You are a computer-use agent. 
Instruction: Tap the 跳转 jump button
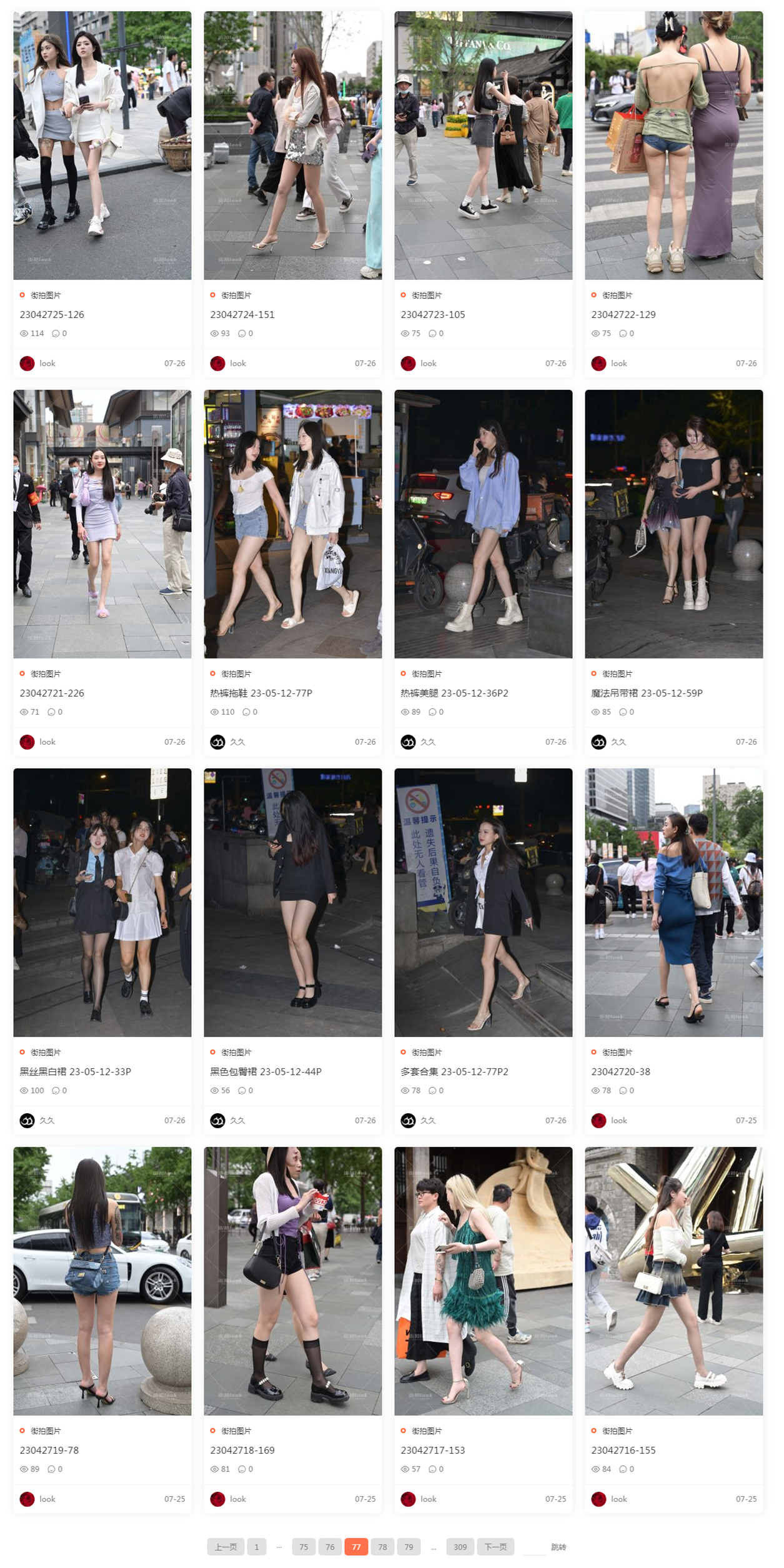(x=558, y=1547)
